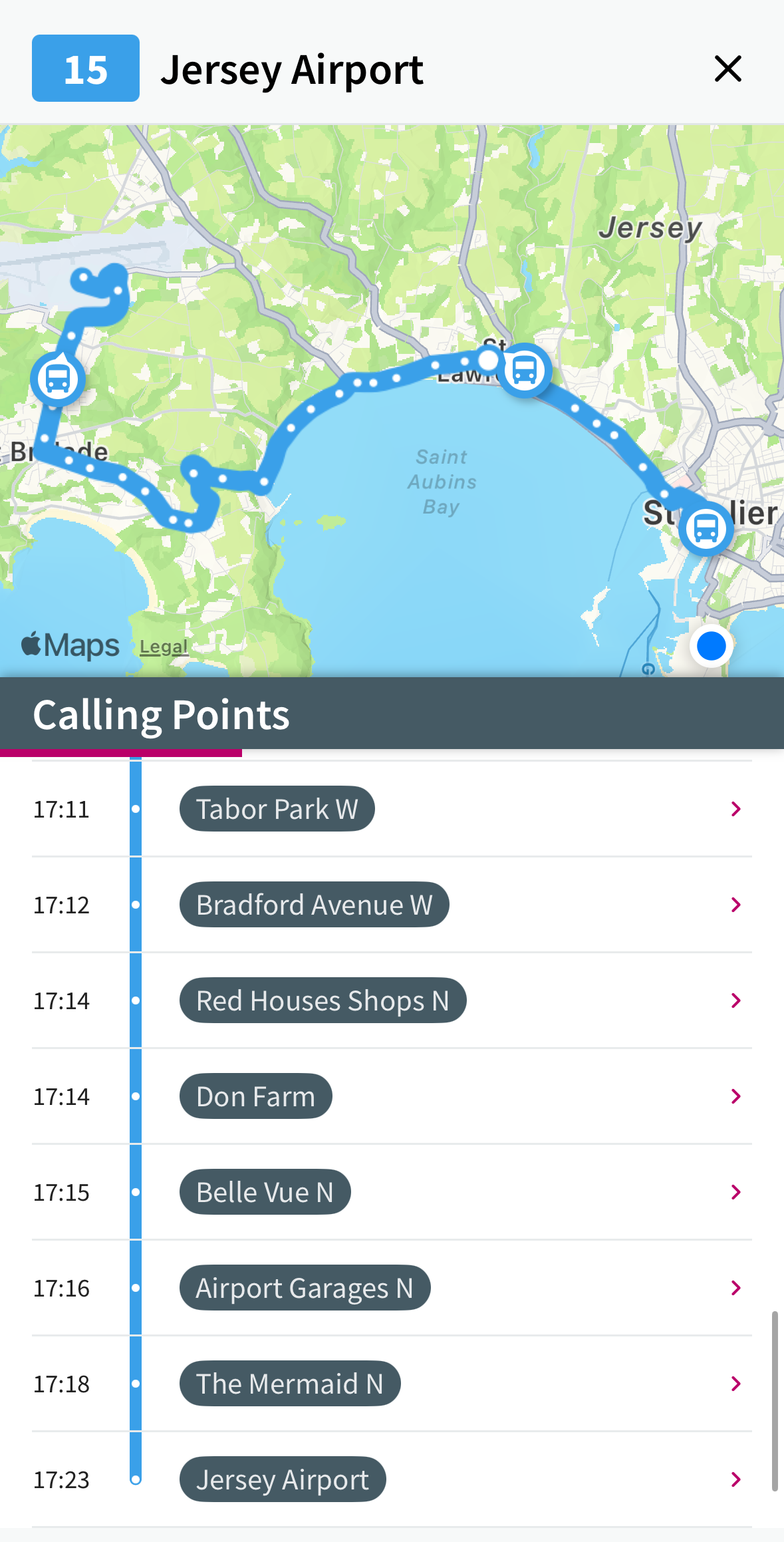Open the Bradford Avenue W stop
Viewport: 784px width, 1542px height.
click(x=314, y=905)
